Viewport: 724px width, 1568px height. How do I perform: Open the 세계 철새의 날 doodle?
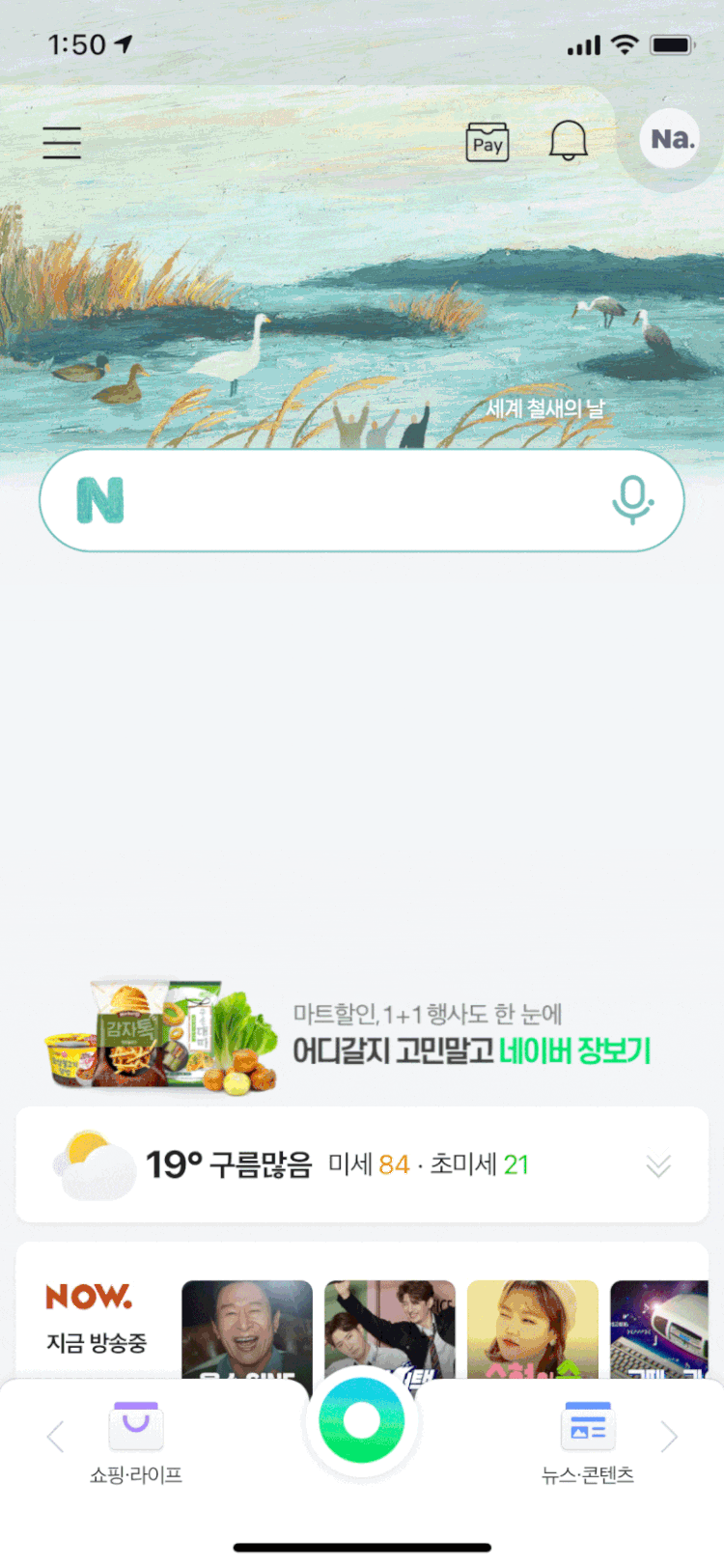click(x=543, y=407)
